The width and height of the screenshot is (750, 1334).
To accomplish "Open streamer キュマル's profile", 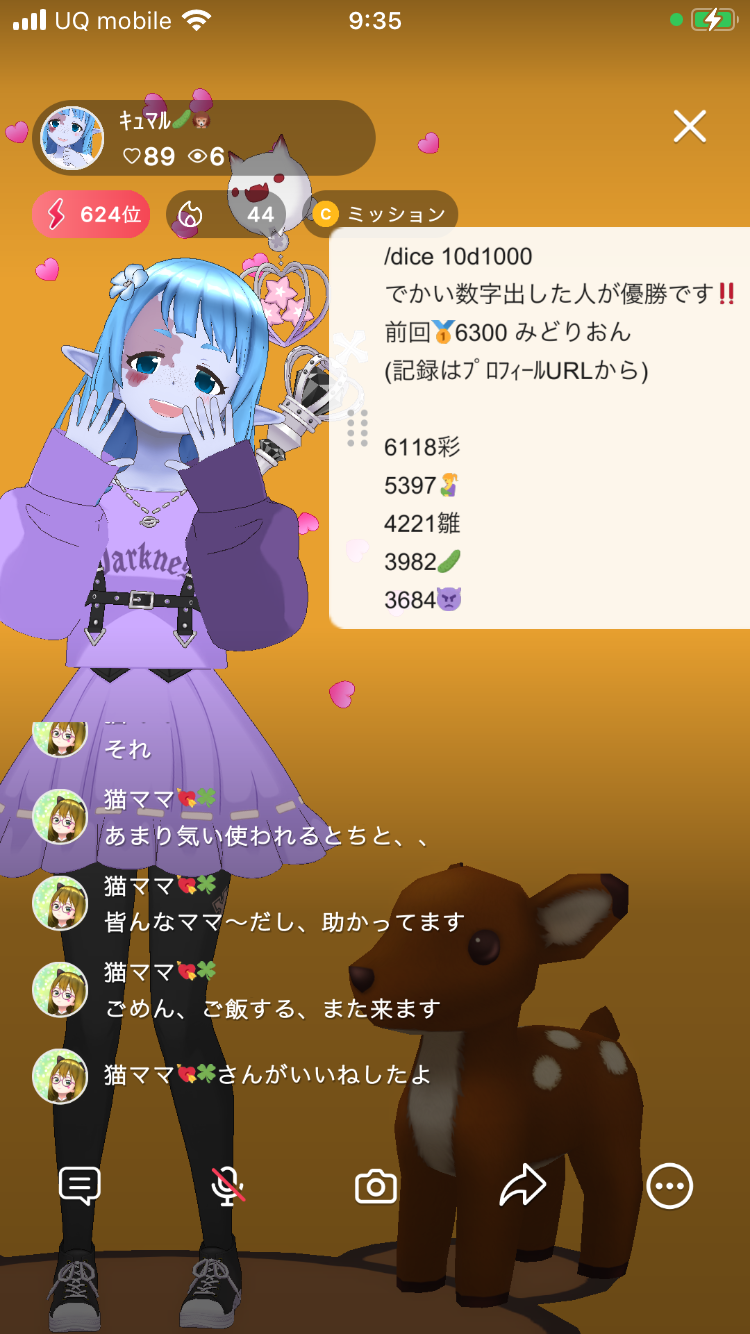I will pyautogui.click(x=72, y=138).
